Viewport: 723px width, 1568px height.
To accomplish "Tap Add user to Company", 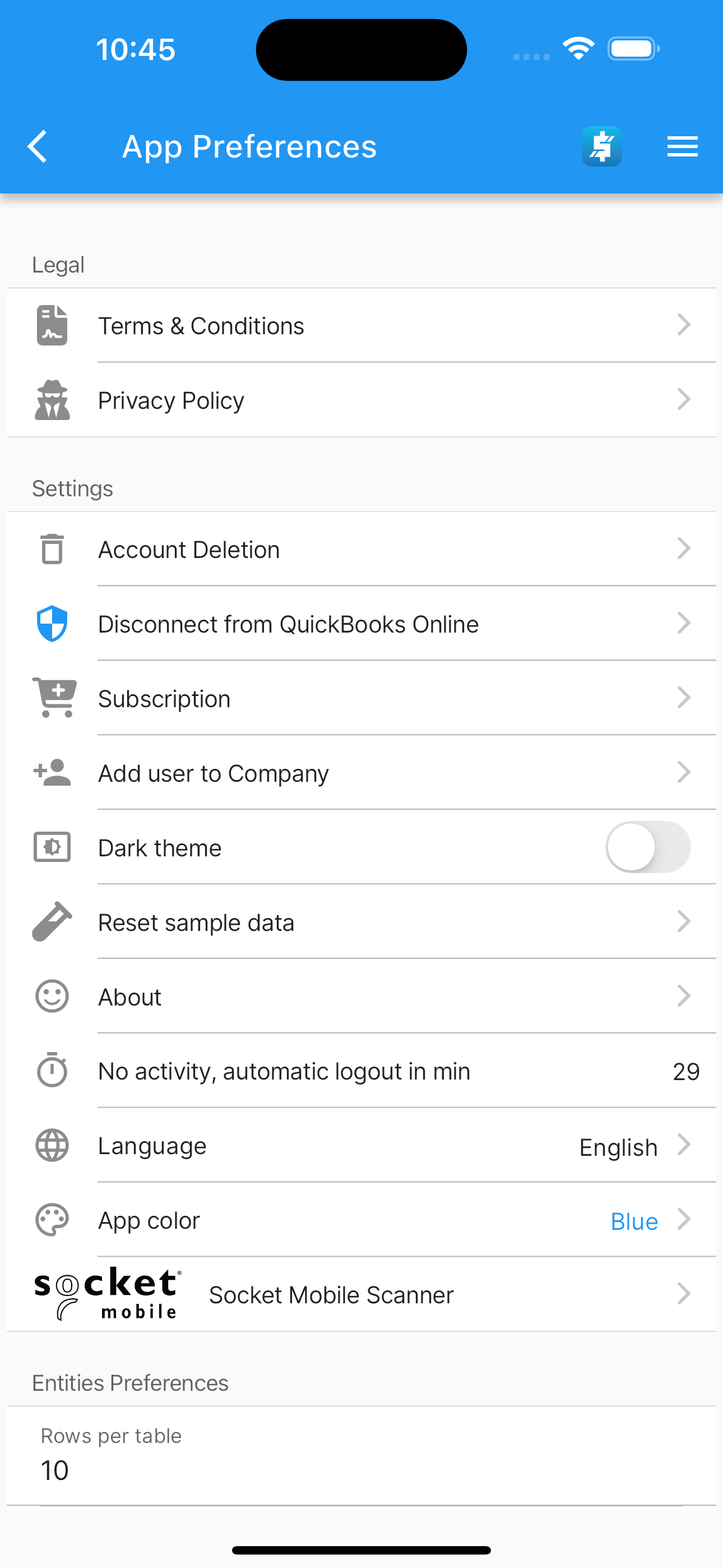I will [x=361, y=773].
